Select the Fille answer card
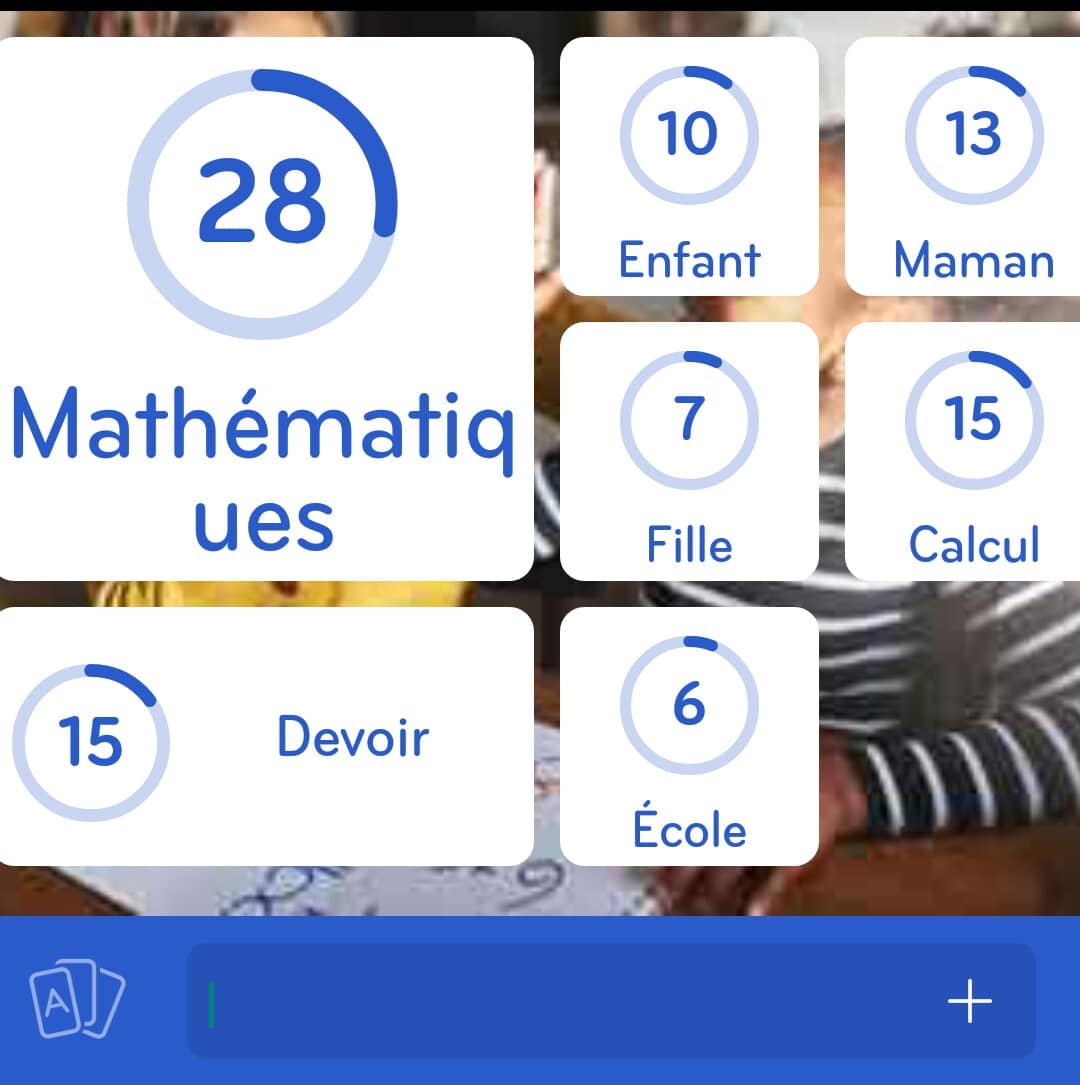This screenshot has width=1080, height=1085. [x=690, y=450]
